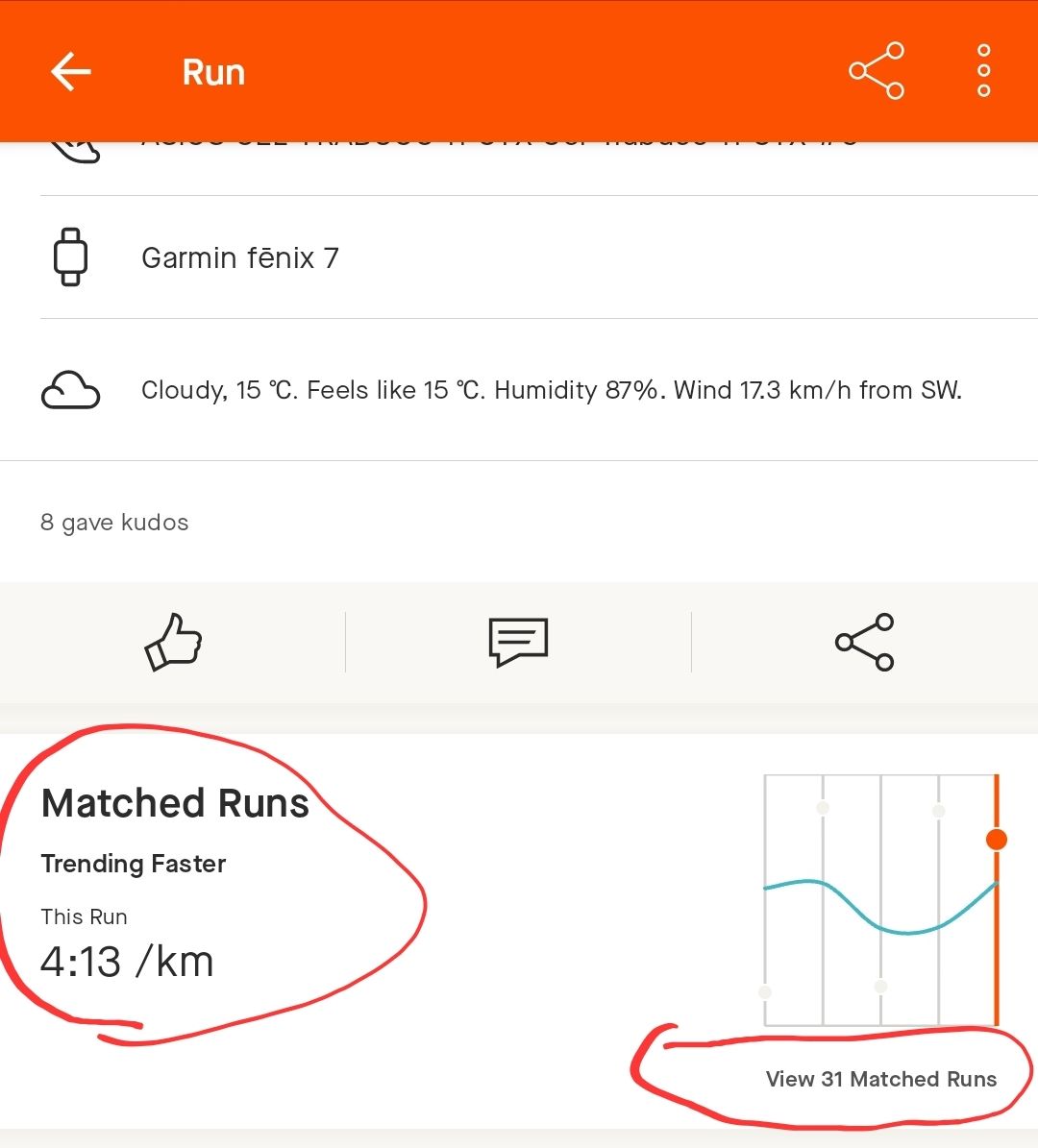Open the comments for this run
This screenshot has height=1148, width=1038.
518,642
